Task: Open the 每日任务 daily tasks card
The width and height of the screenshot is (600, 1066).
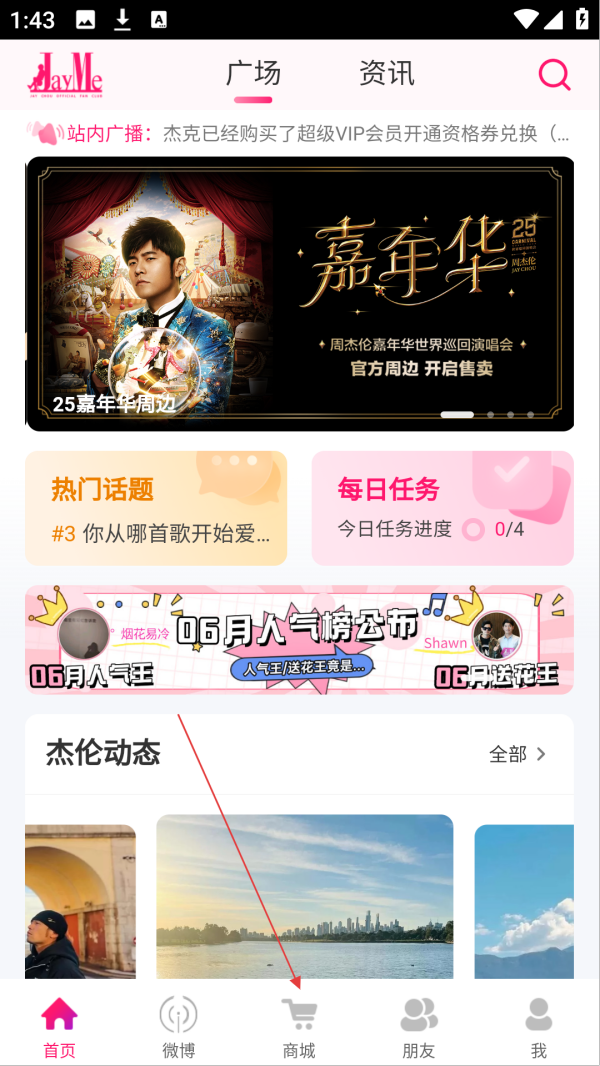Action: 442,508
